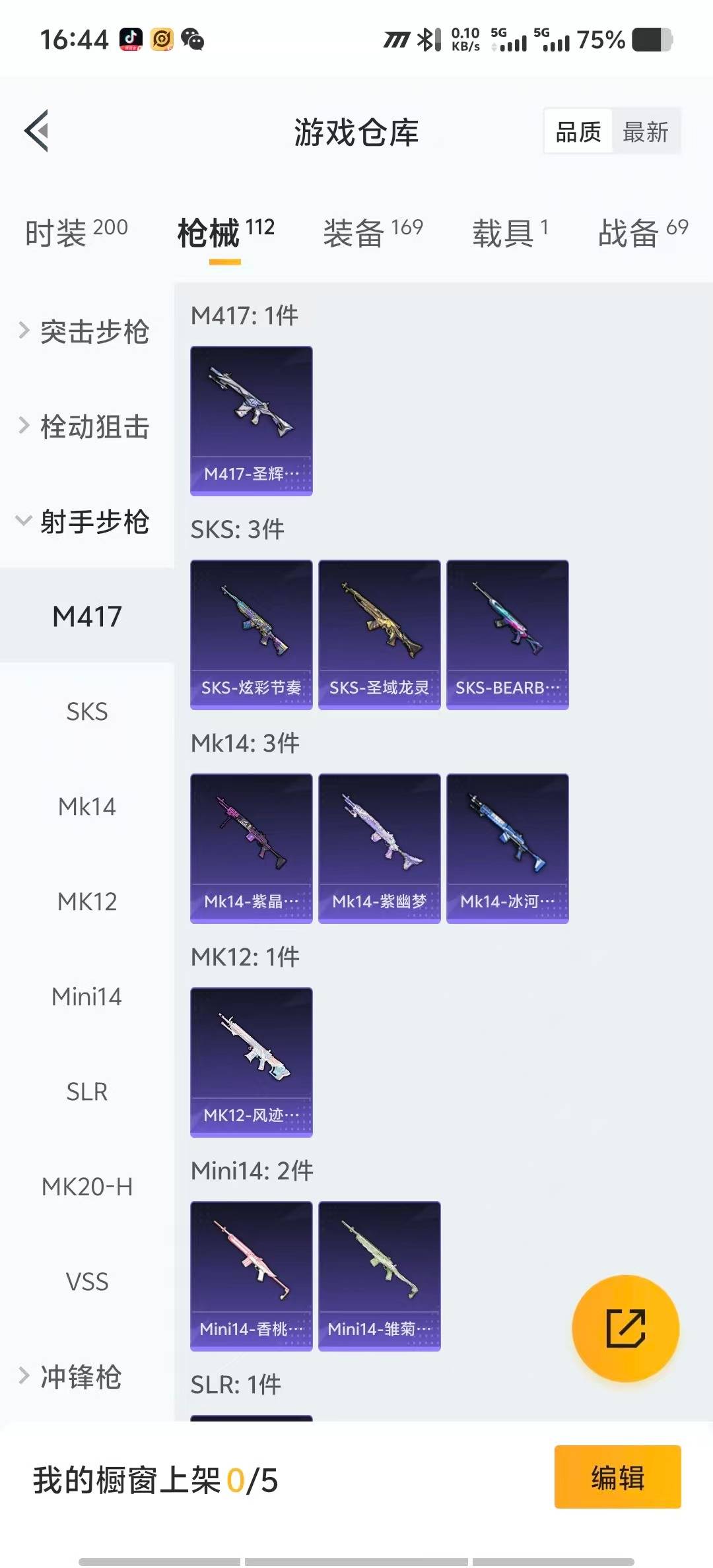The image size is (713, 1568).
Task: Go back from the 游戏仓库 screen
Action: pyautogui.click(x=37, y=131)
